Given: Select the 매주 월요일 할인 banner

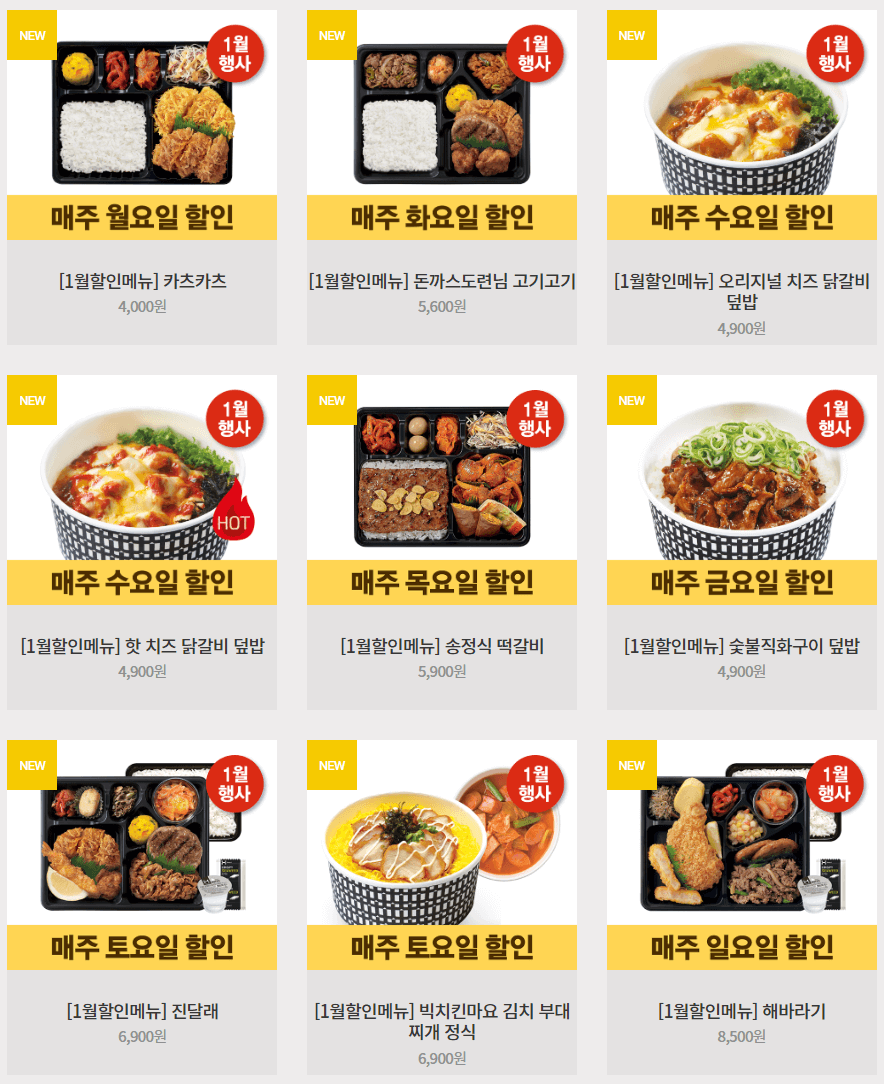Looking at the screenshot, I should click(140, 218).
